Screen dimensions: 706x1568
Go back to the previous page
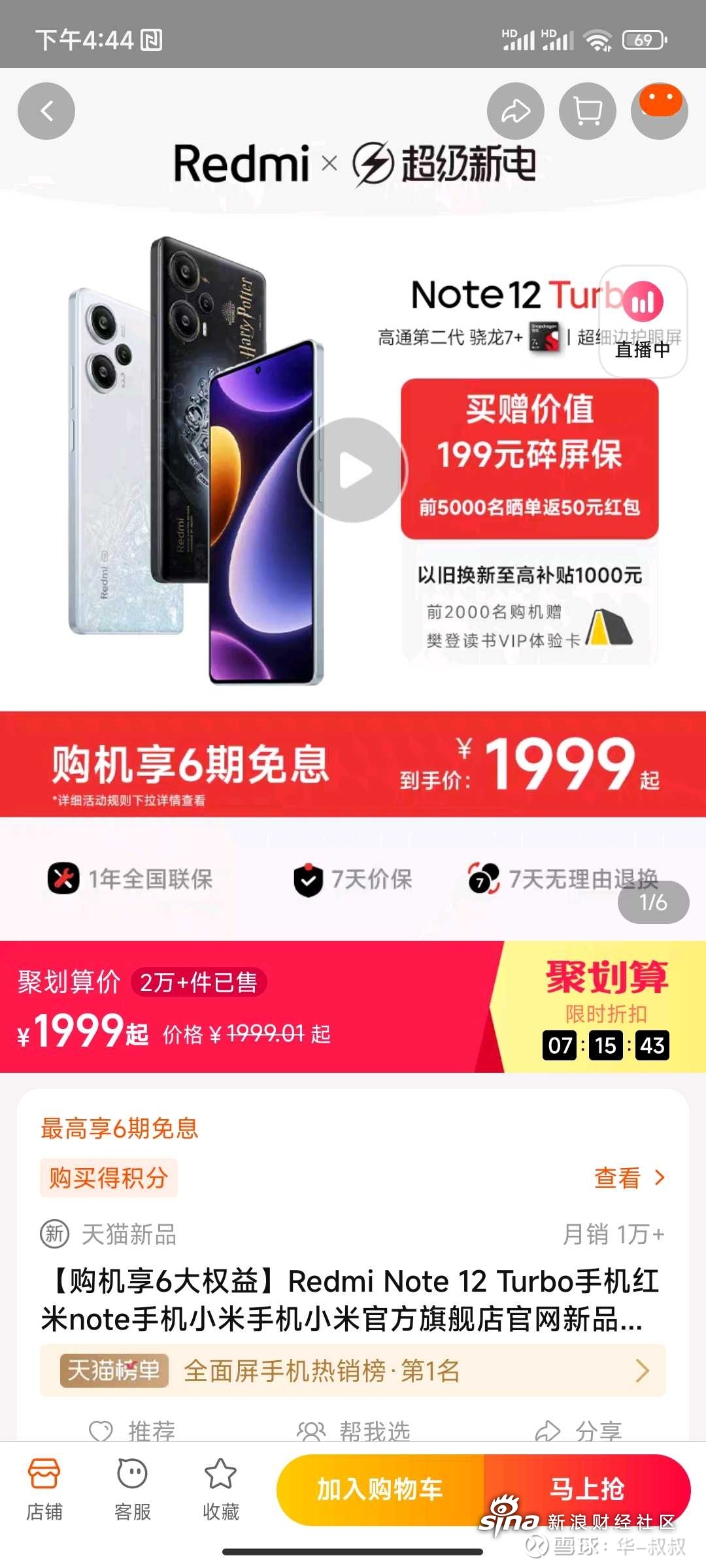46,111
